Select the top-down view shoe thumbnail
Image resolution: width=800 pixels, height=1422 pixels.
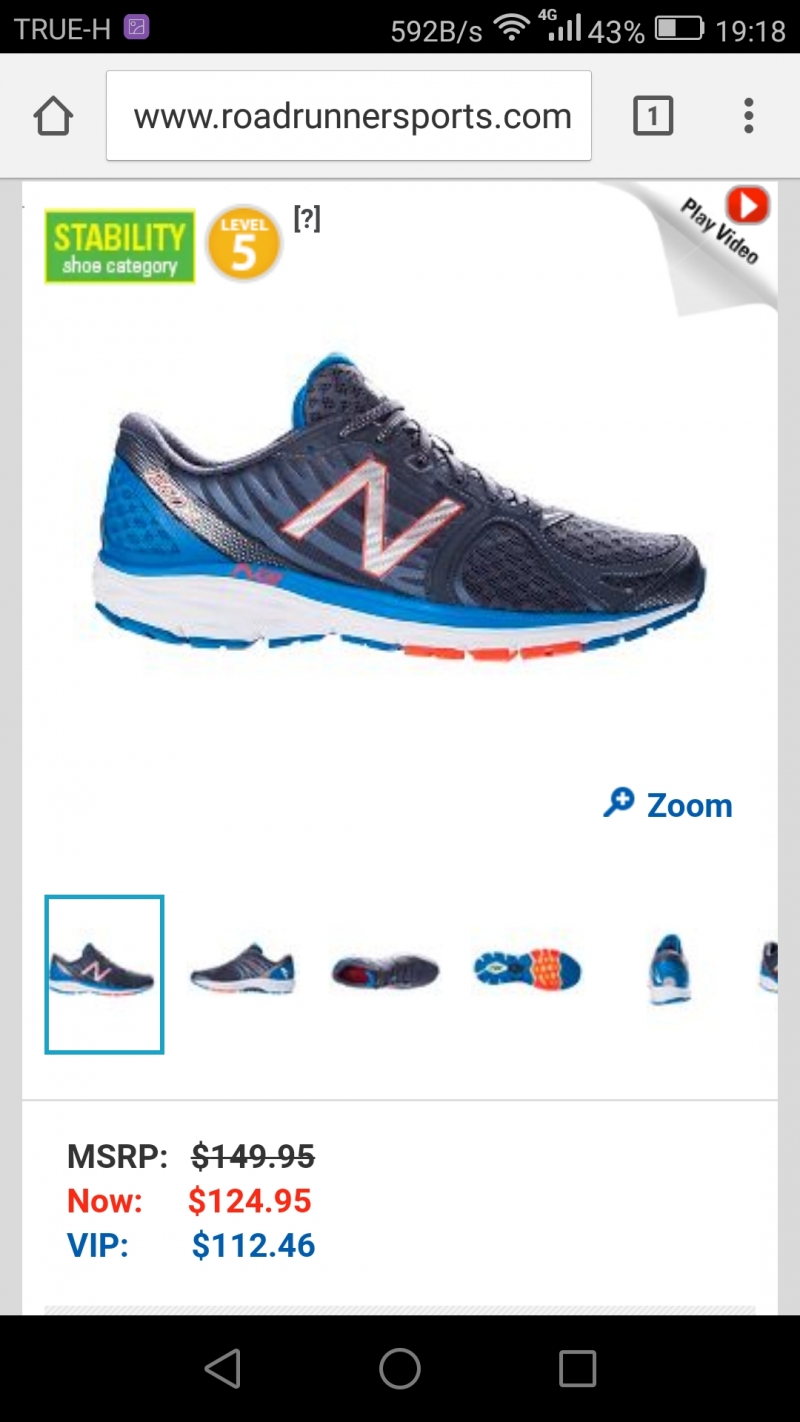(x=385, y=972)
